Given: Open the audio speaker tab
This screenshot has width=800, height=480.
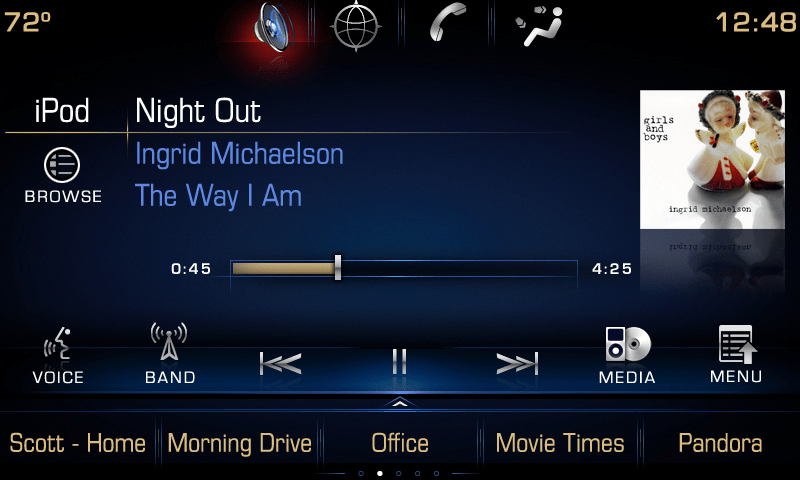Looking at the screenshot, I should 272,27.
